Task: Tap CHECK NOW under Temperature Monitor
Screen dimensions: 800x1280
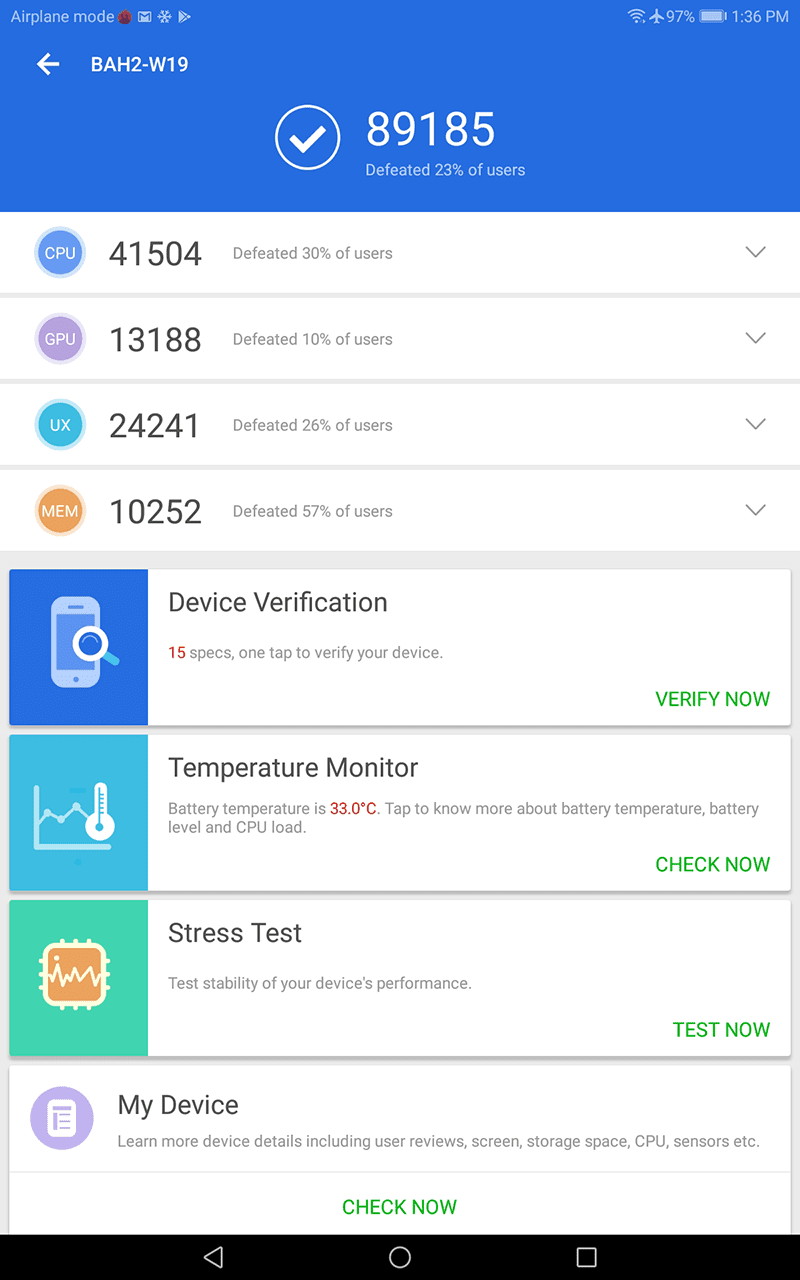Action: tap(712, 864)
